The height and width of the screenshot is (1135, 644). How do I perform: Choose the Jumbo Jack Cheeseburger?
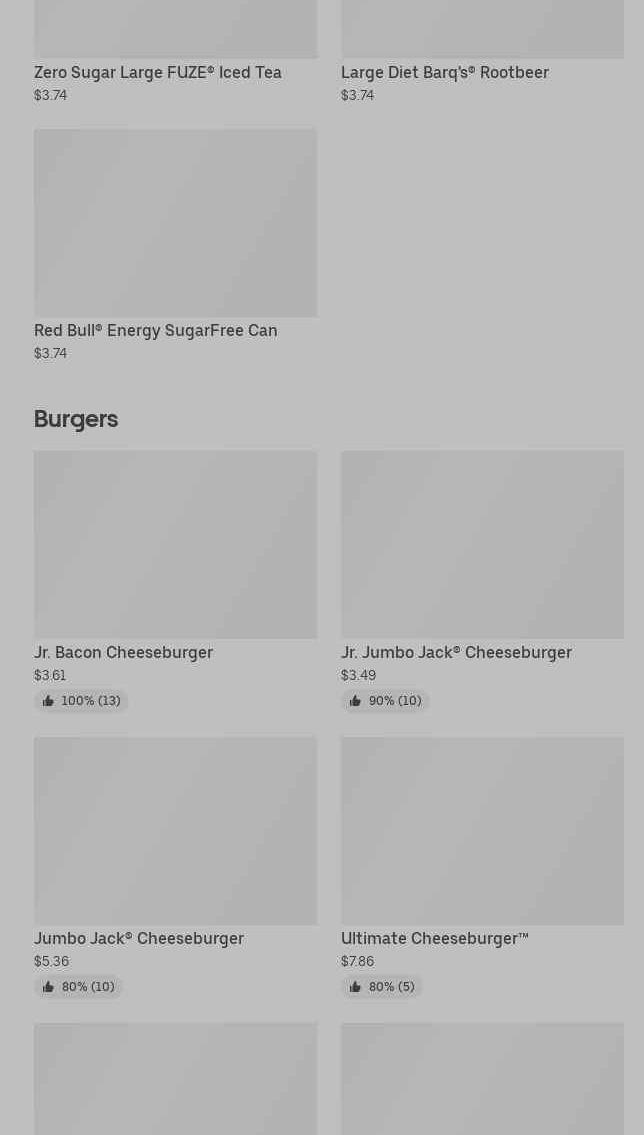point(175,832)
